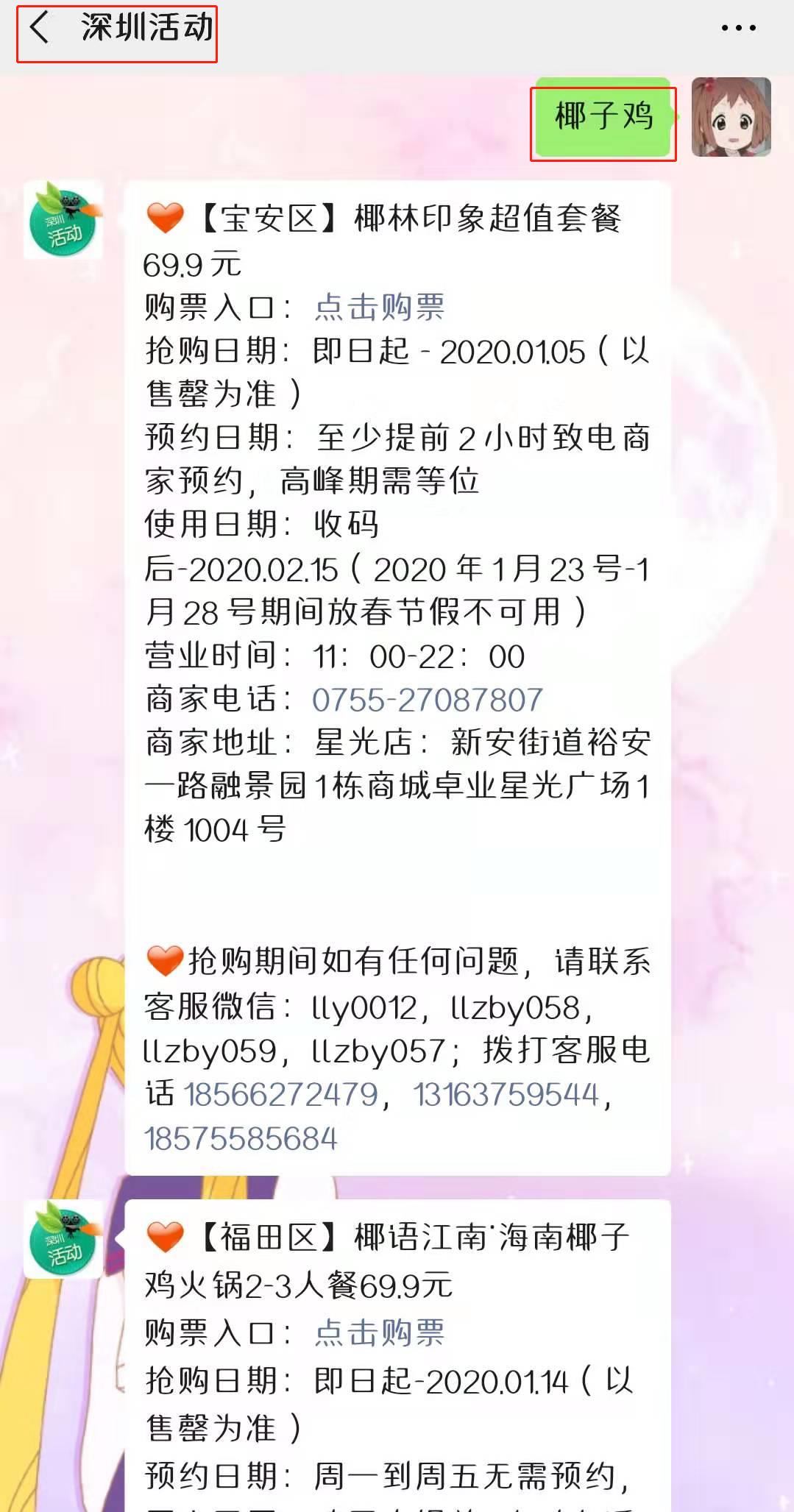Open the 点击购票 link for 椰林印象套餐
Viewport: 794px width, 1512px height.
pos(380,307)
